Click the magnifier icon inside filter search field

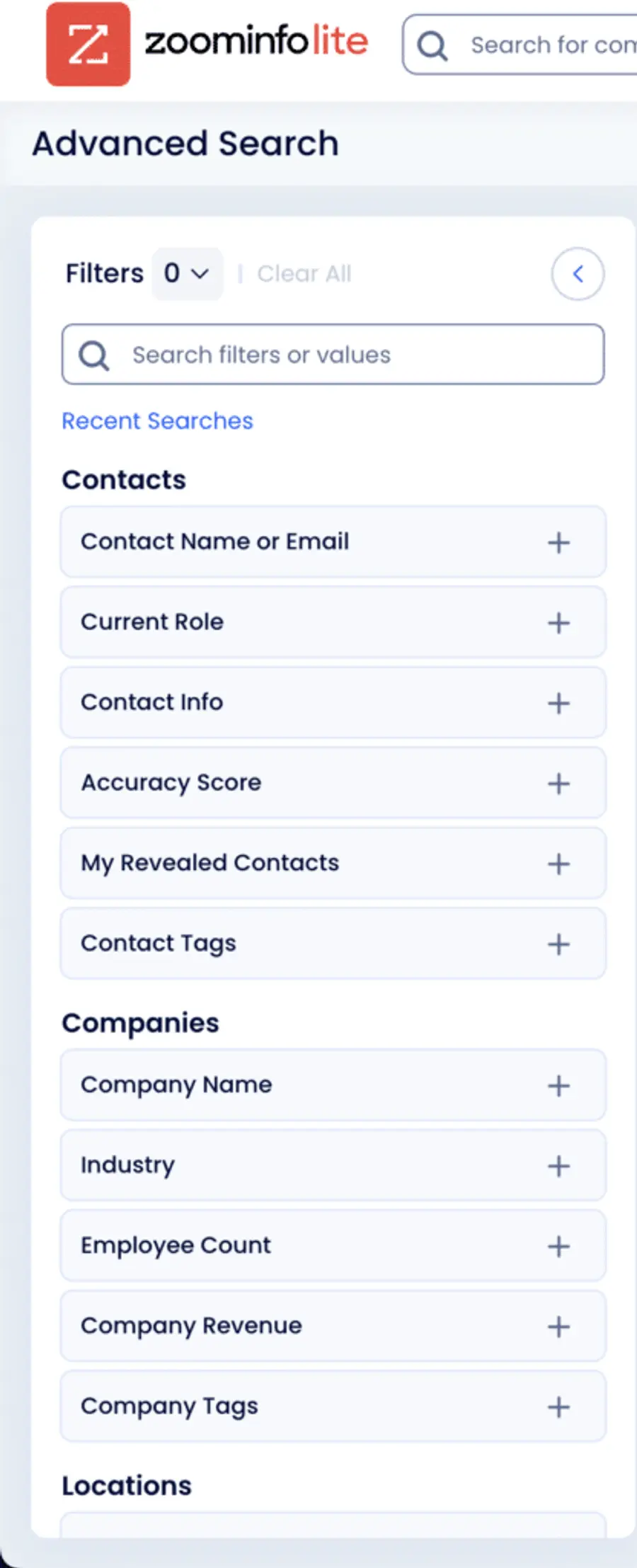click(x=94, y=355)
